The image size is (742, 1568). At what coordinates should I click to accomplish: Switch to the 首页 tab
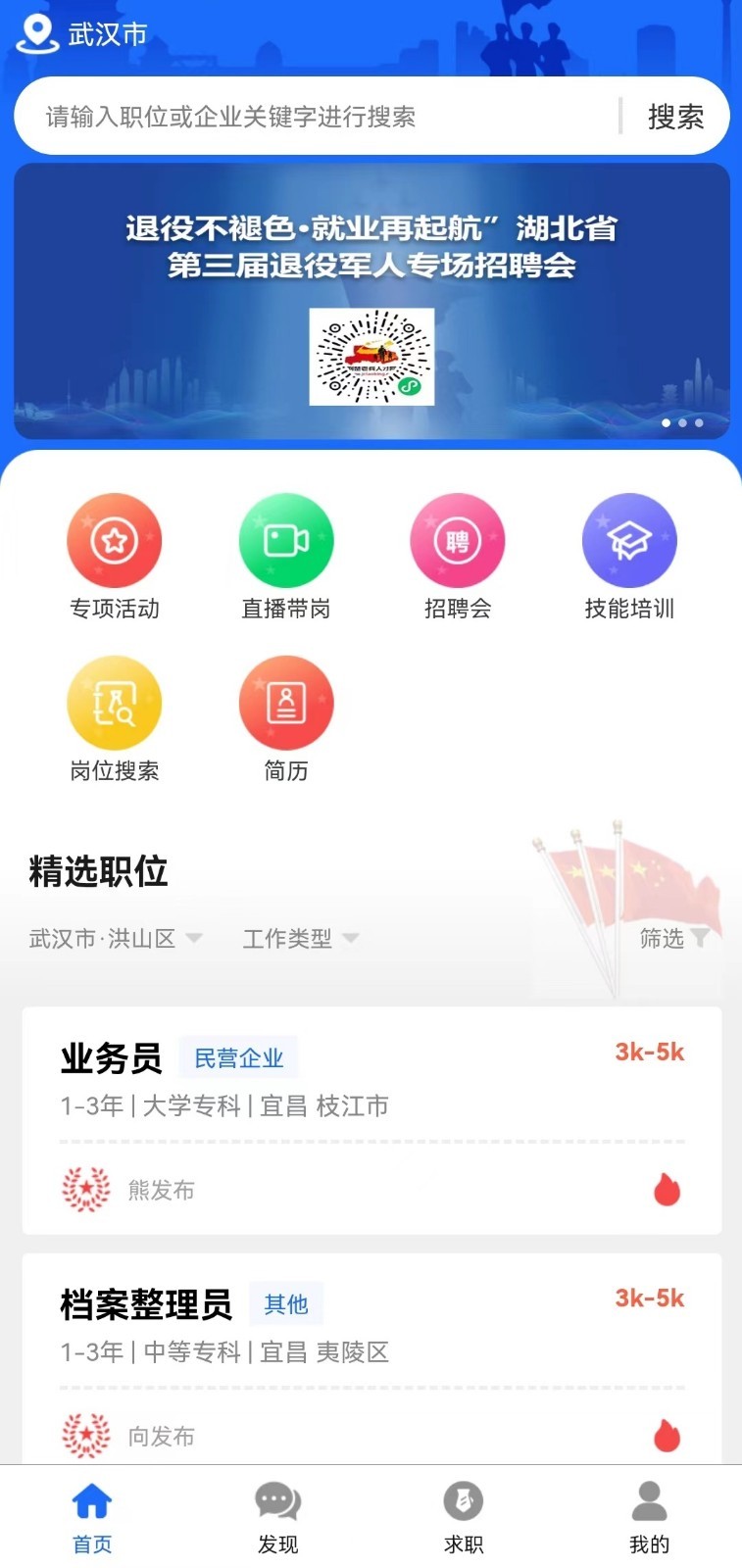(x=92, y=1517)
